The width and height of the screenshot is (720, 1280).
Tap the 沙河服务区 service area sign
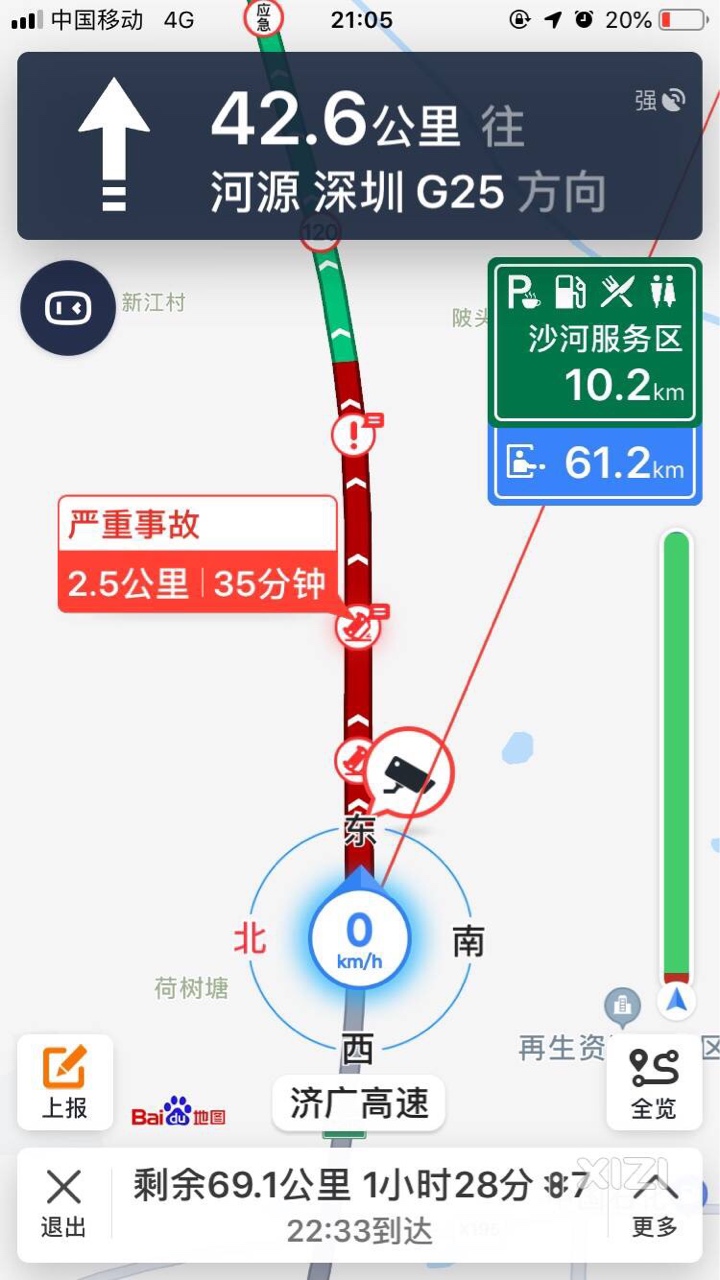pyautogui.click(x=592, y=343)
